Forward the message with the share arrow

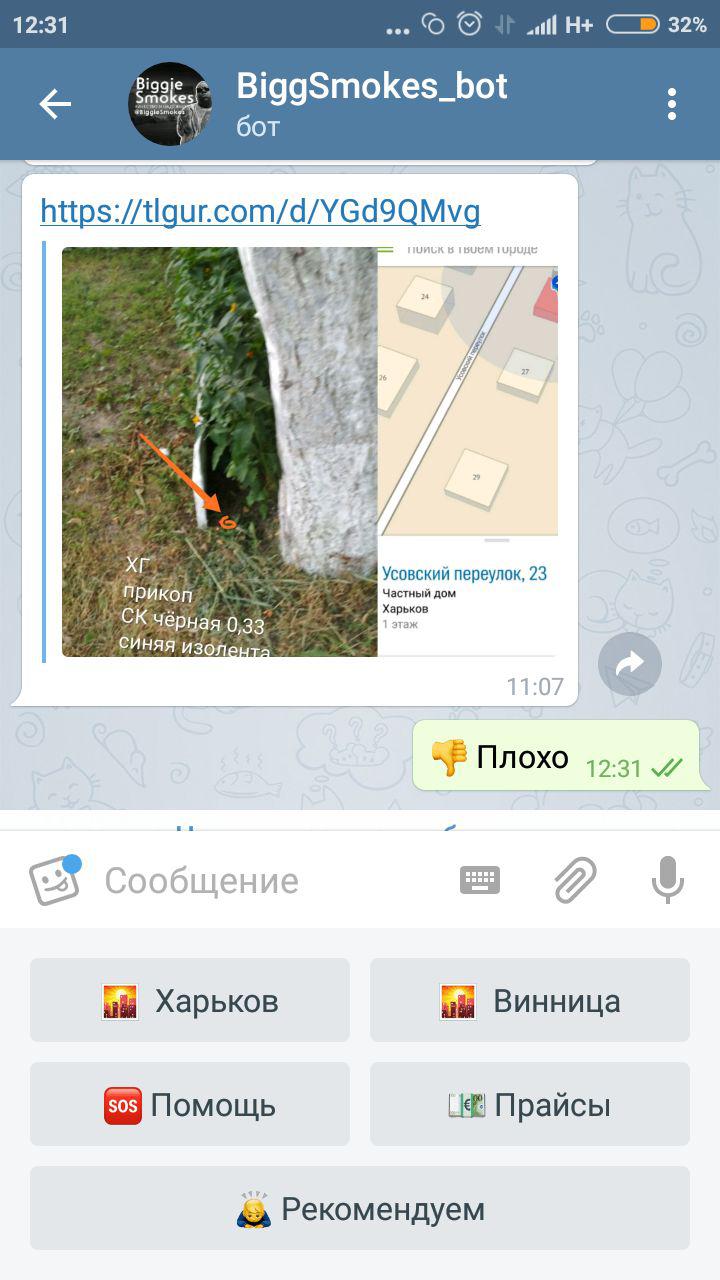[630, 664]
